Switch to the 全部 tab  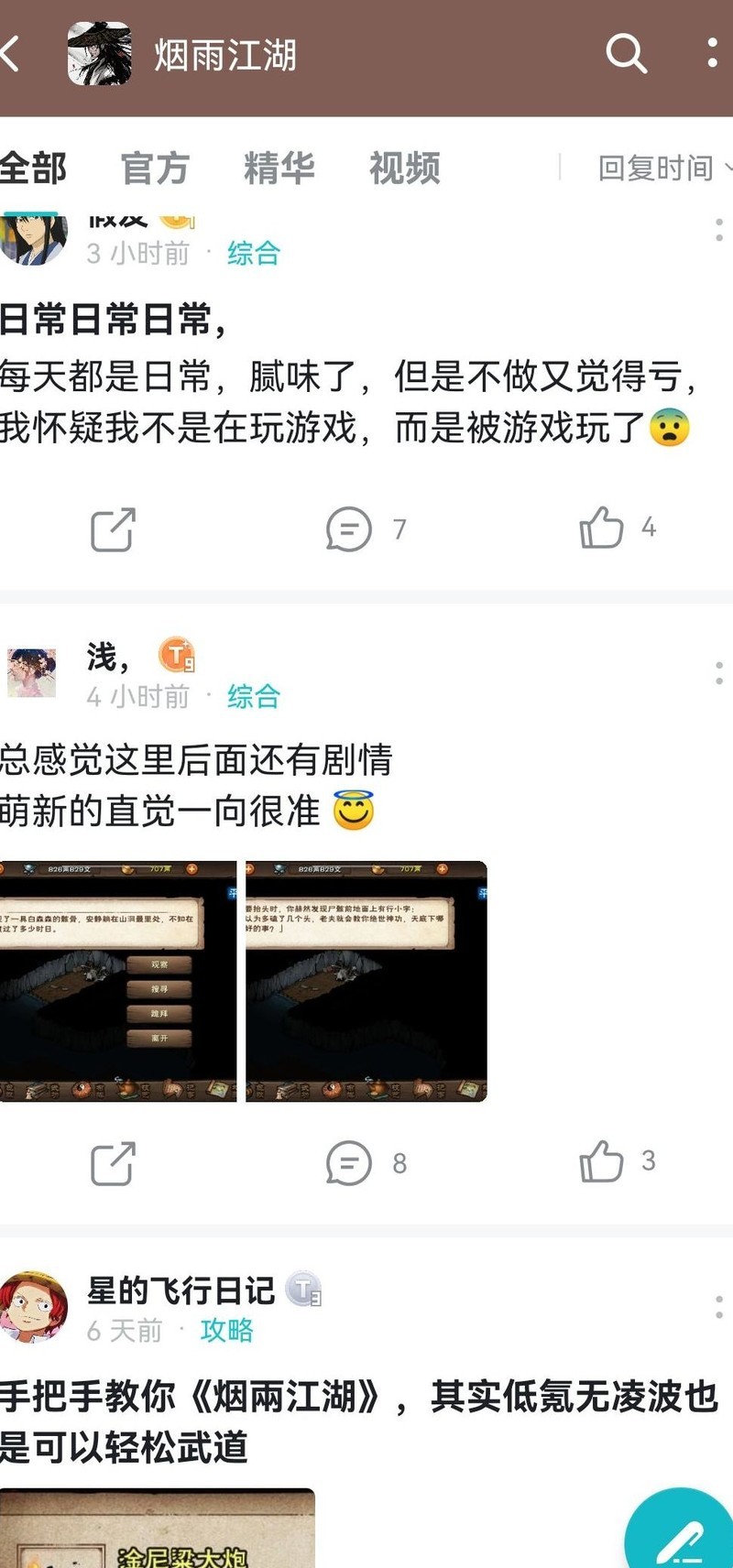(33, 169)
